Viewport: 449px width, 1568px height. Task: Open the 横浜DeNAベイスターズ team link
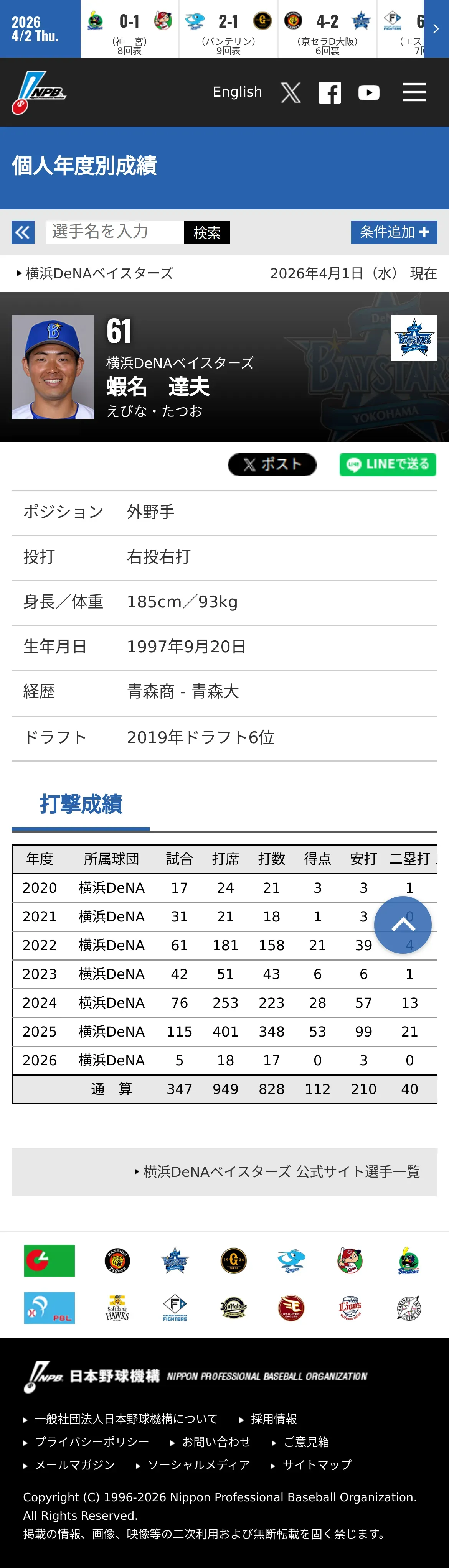click(95, 273)
